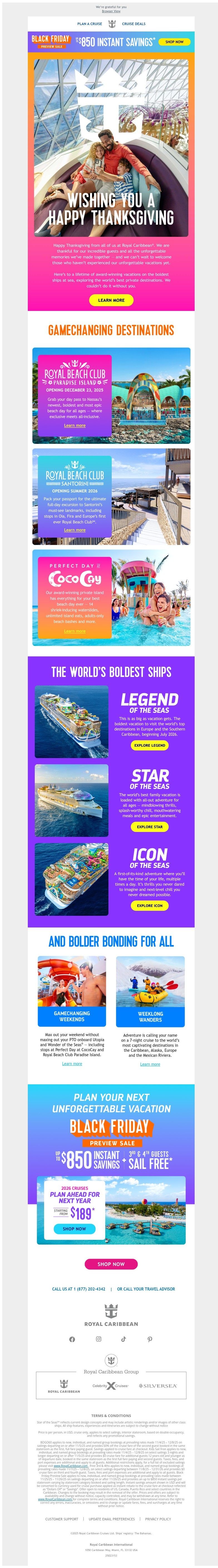This screenshot has height=1568, width=218.
Task: Tap the yellow Learn More button
Action: (x=111, y=300)
